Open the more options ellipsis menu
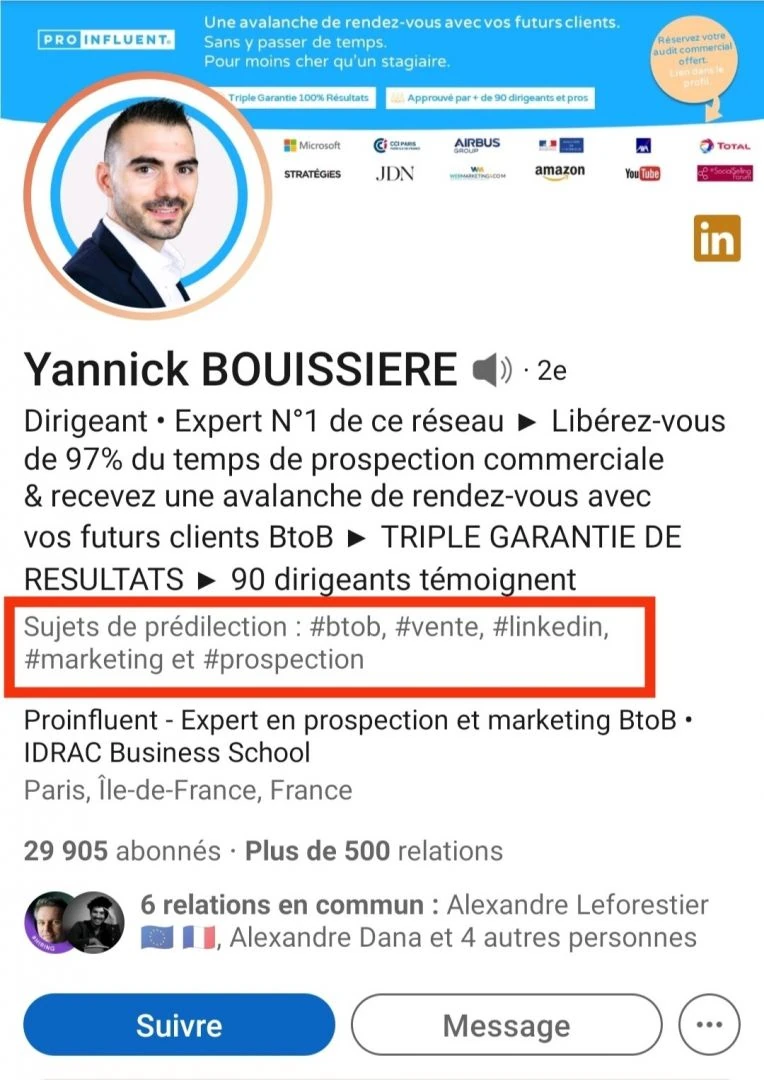764x1080 pixels. 709,1025
